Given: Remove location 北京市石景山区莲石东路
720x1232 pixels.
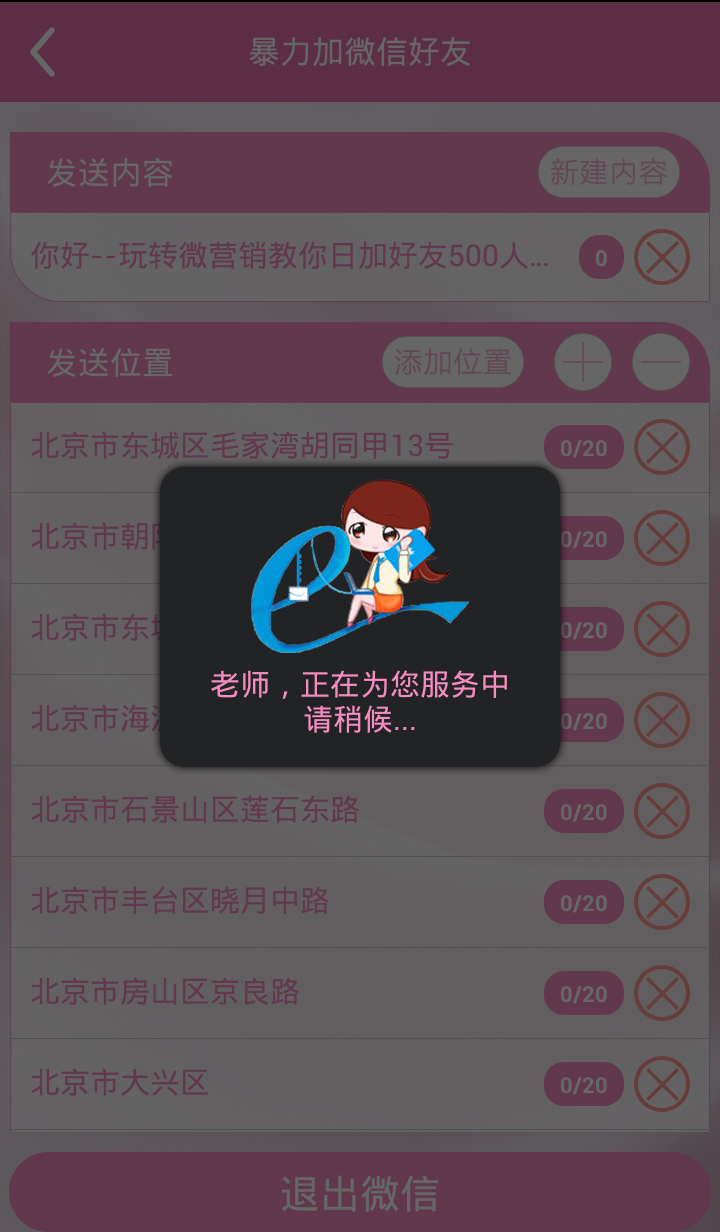Looking at the screenshot, I should (x=662, y=811).
